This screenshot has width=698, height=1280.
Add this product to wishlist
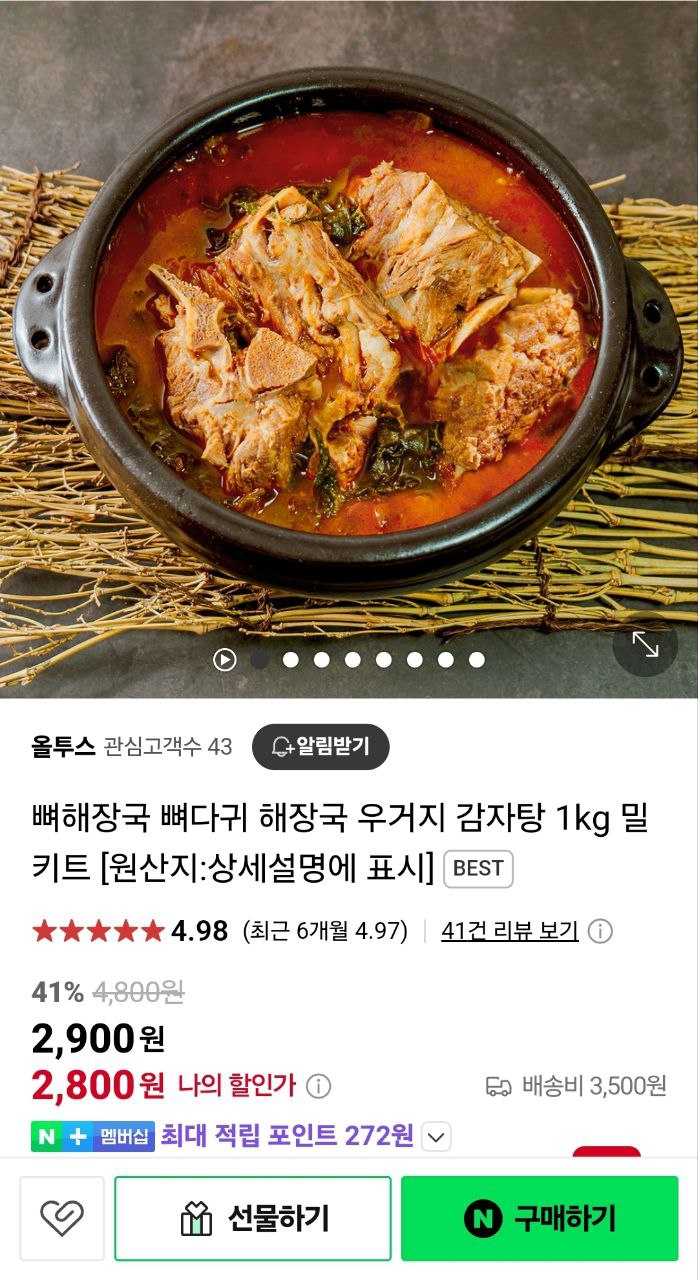point(62,1218)
